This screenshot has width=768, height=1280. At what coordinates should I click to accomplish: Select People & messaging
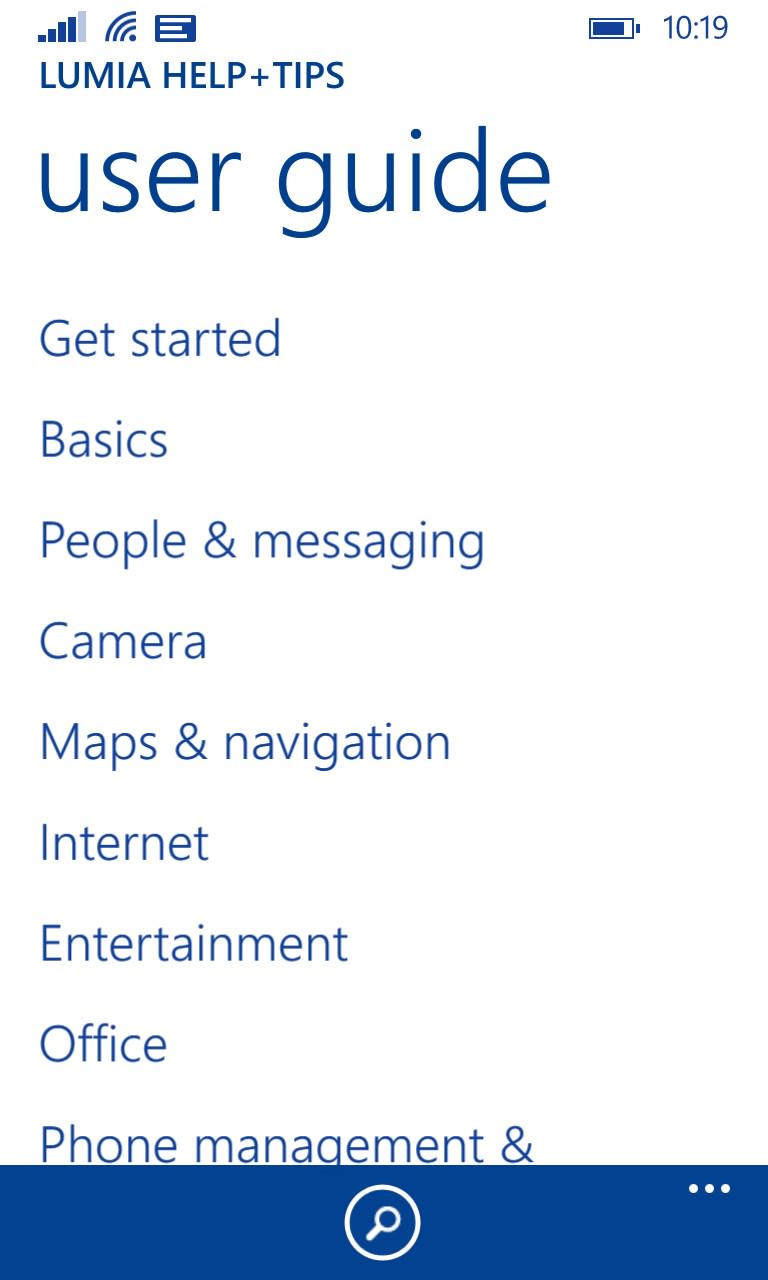(x=262, y=543)
